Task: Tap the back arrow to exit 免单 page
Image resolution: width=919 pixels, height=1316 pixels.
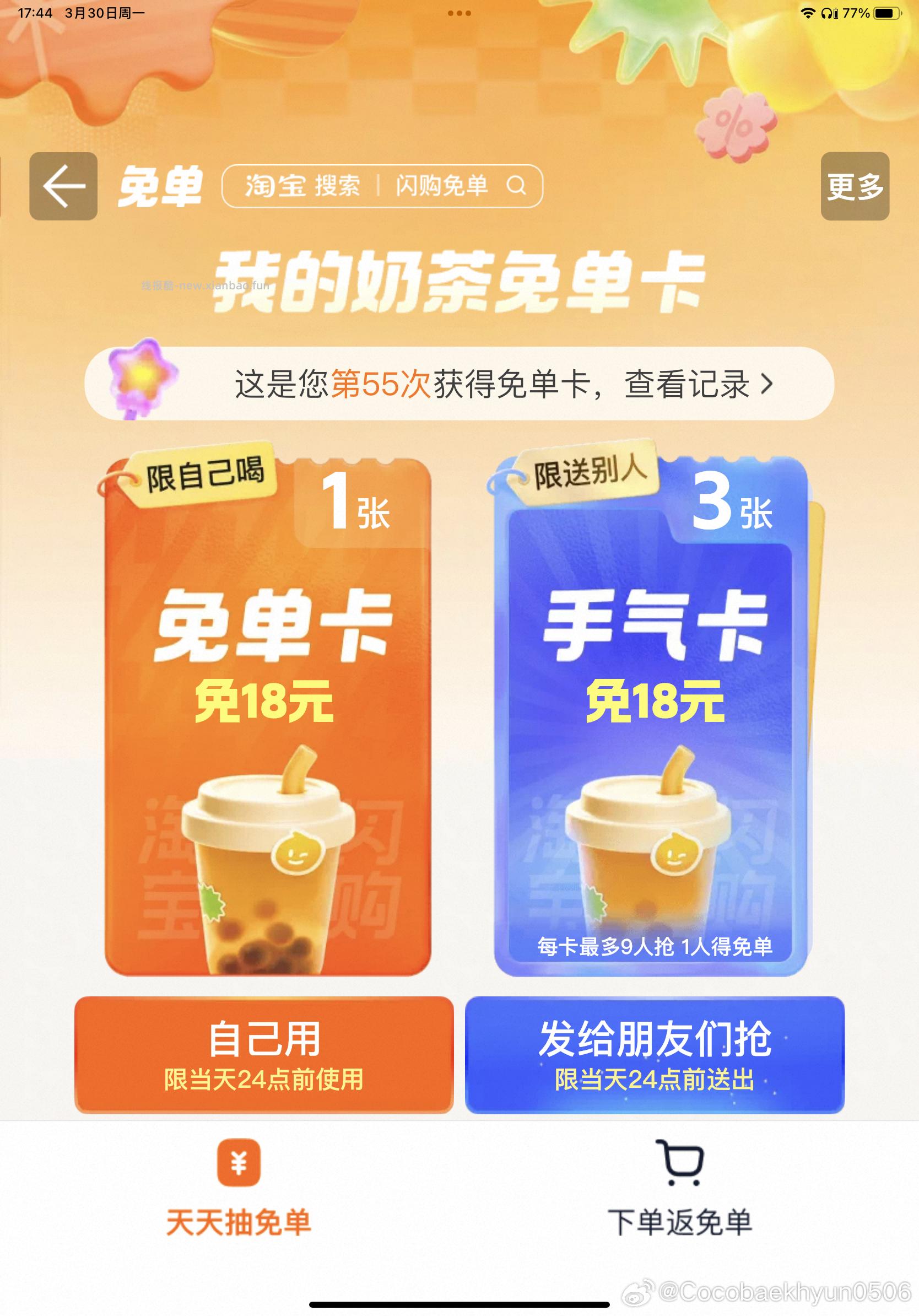Action: (65, 185)
